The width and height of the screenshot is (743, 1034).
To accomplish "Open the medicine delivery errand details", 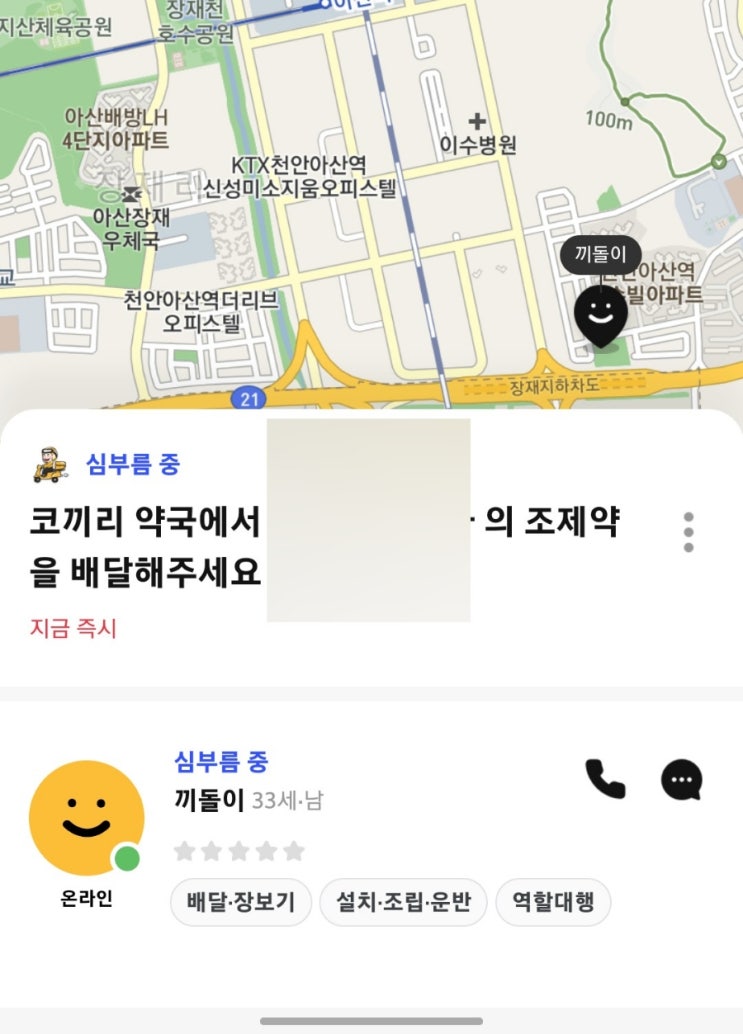I will tap(145, 547).
